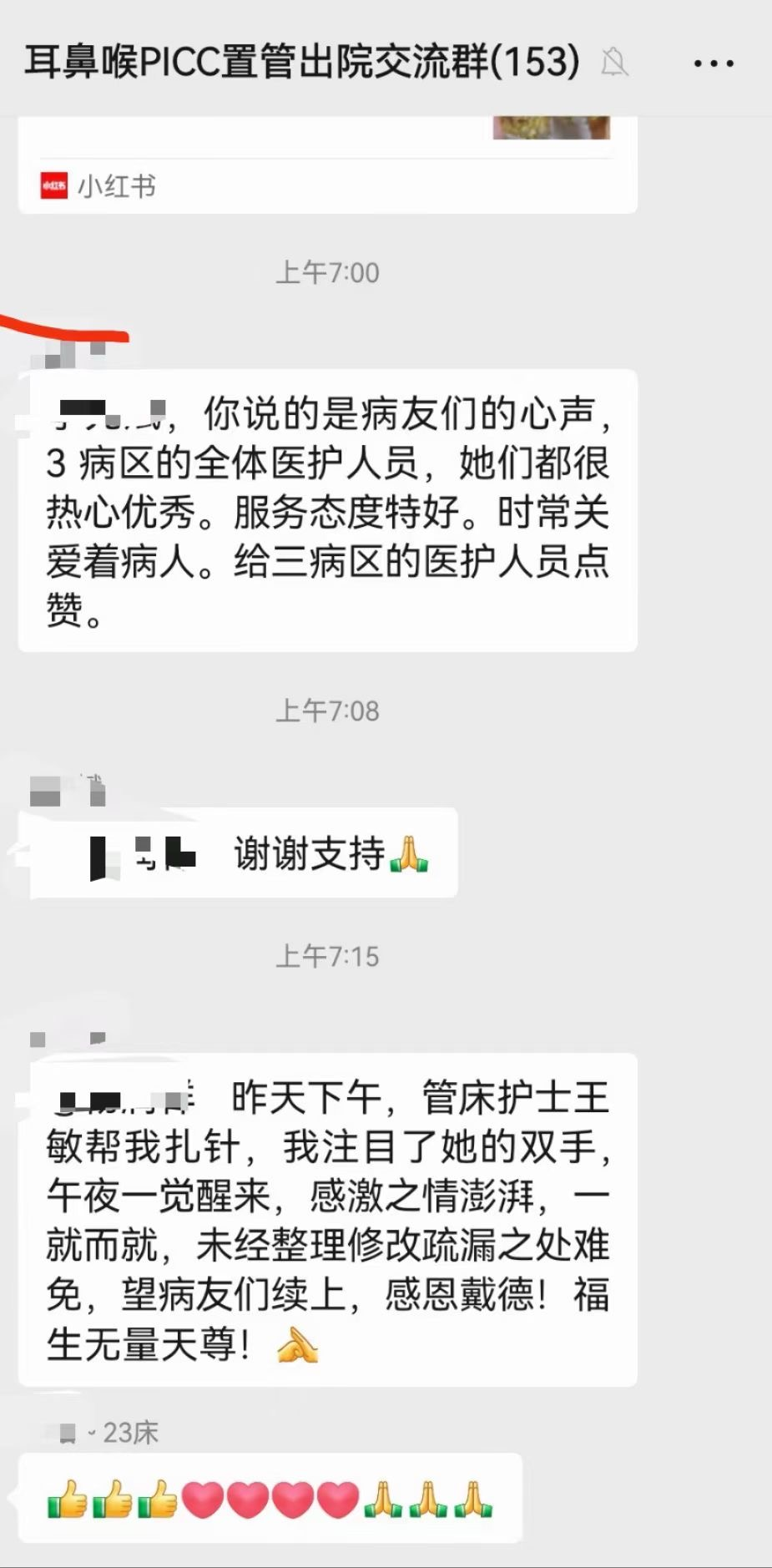The width and height of the screenshot is (772, 1568).
Task: Open the shared 小红书 link card
Action: tap(327, 165)
